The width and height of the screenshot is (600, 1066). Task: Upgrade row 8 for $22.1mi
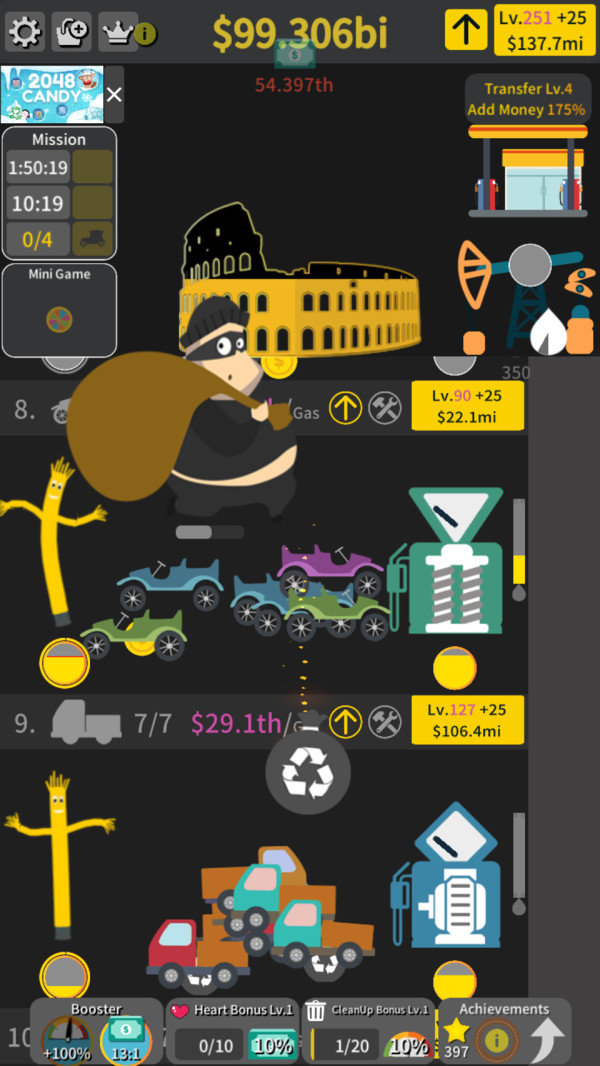tap(467, 406)
